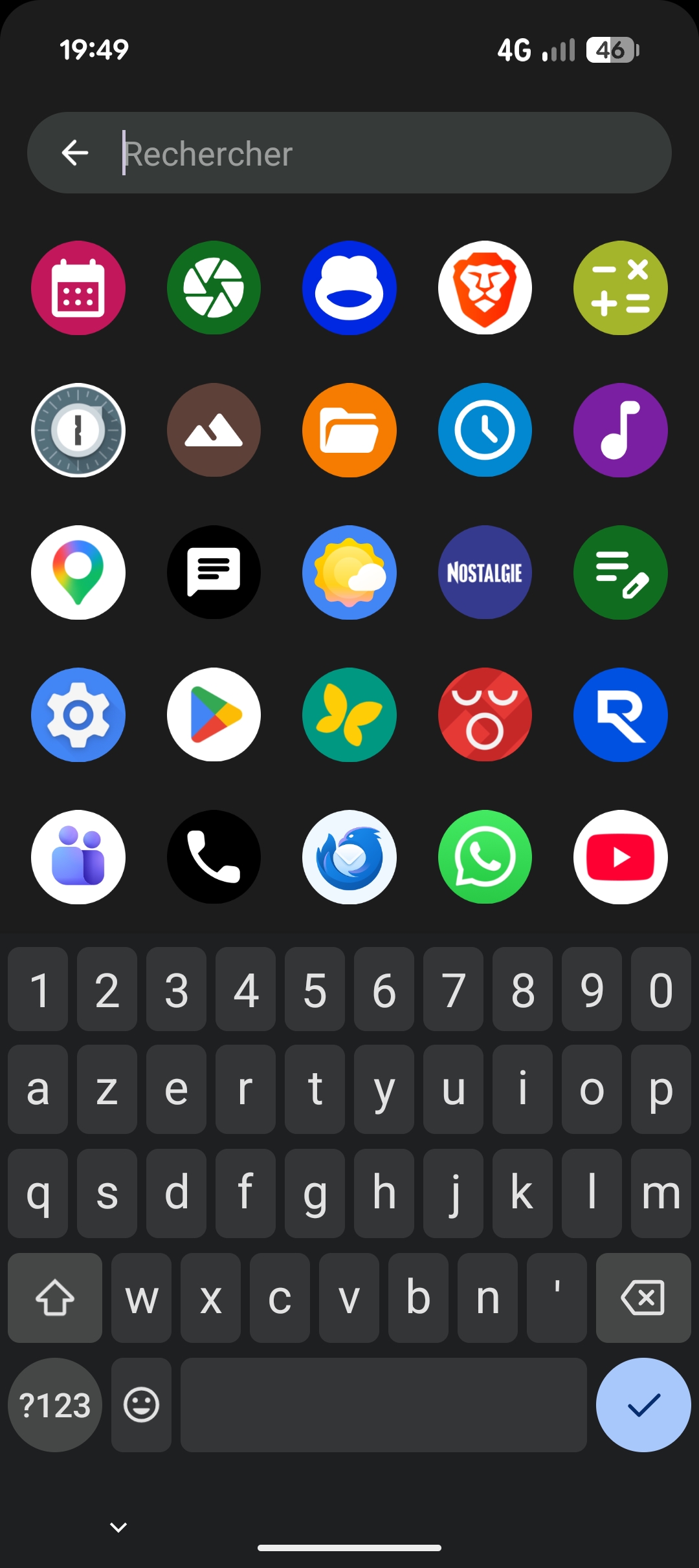Screen dimensions: 699x1568
Task: Open the Brave browser
Action: (485, 288)
